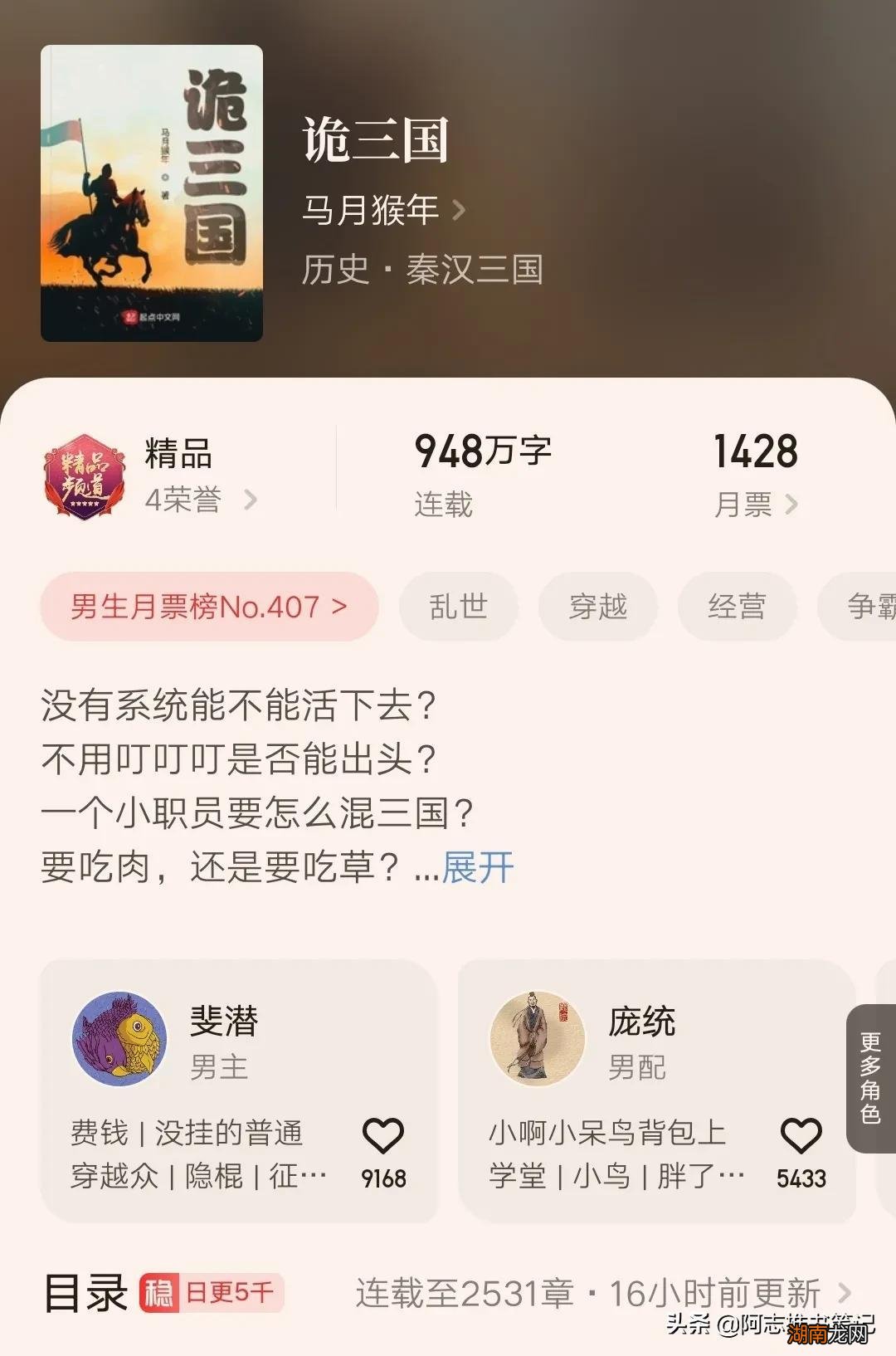Tap 展开 to expand the synopsis
Screen dimensions: 896x1356
click(x=477, y=866)
